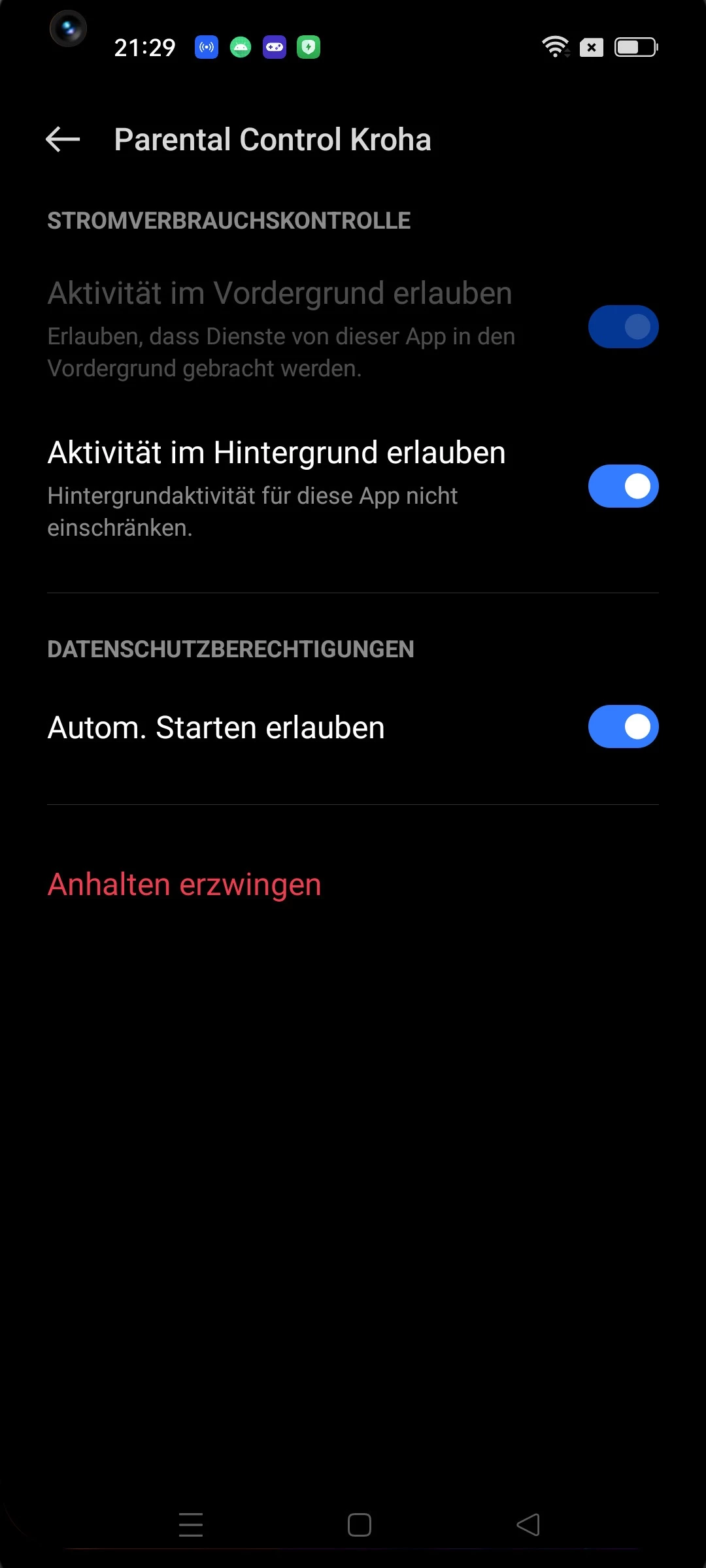The image size is (706, 1568).
Task: Go to the home screen
Action: [x=359, y=1525]
